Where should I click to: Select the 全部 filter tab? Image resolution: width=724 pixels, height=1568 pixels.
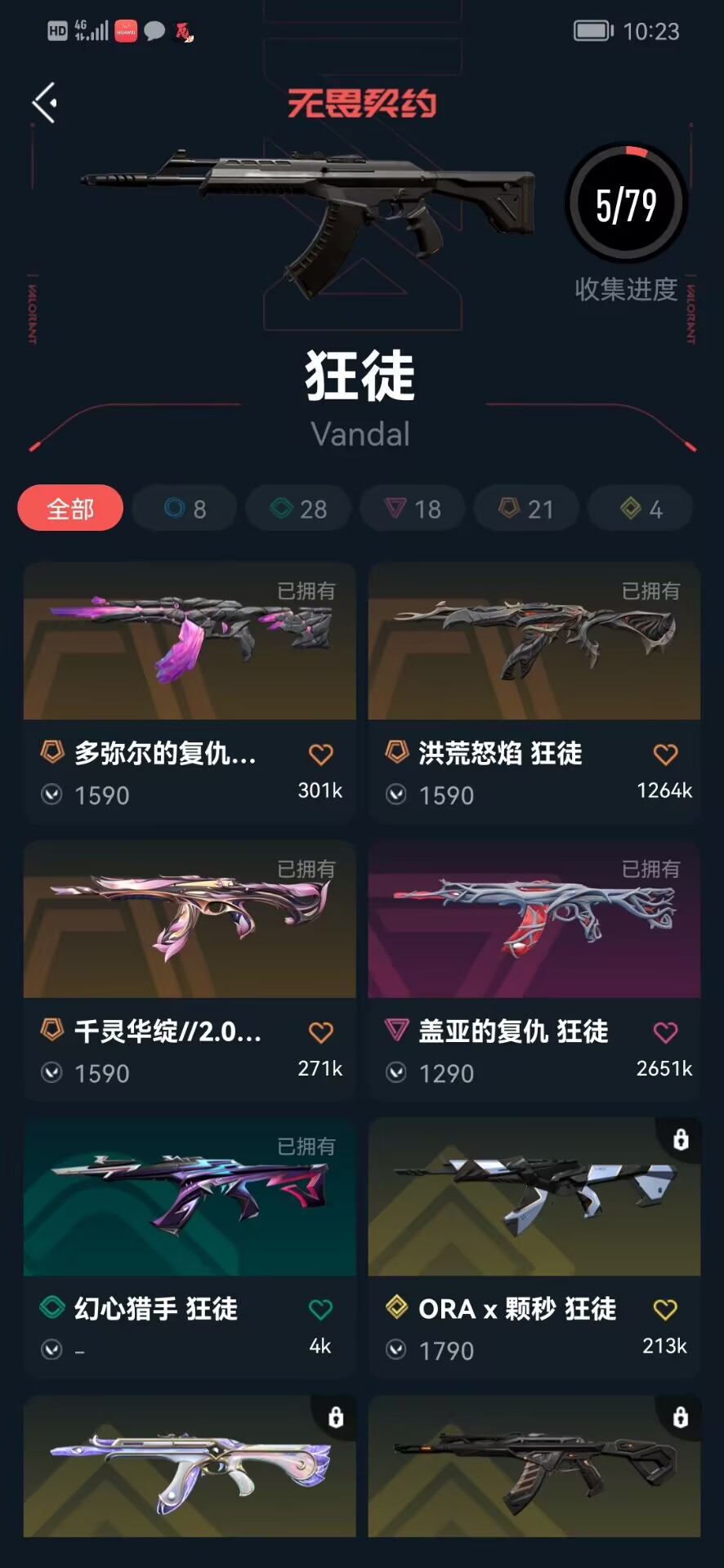(70, 509)
